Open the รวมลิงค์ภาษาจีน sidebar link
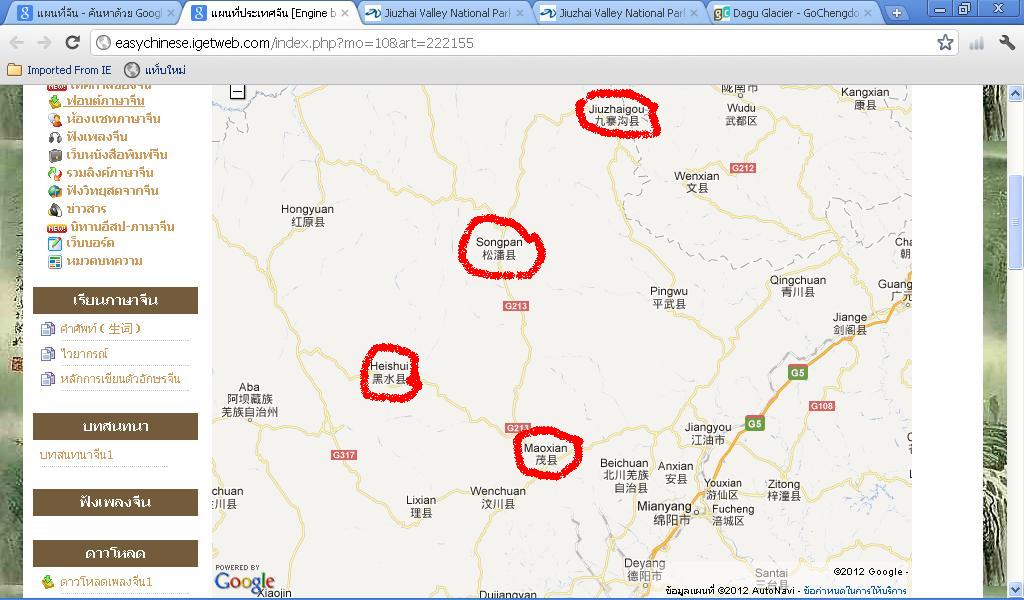Image resolution: width=1024 pixels, height=600 pixels. pyautogui.click(x=109, y=173)
